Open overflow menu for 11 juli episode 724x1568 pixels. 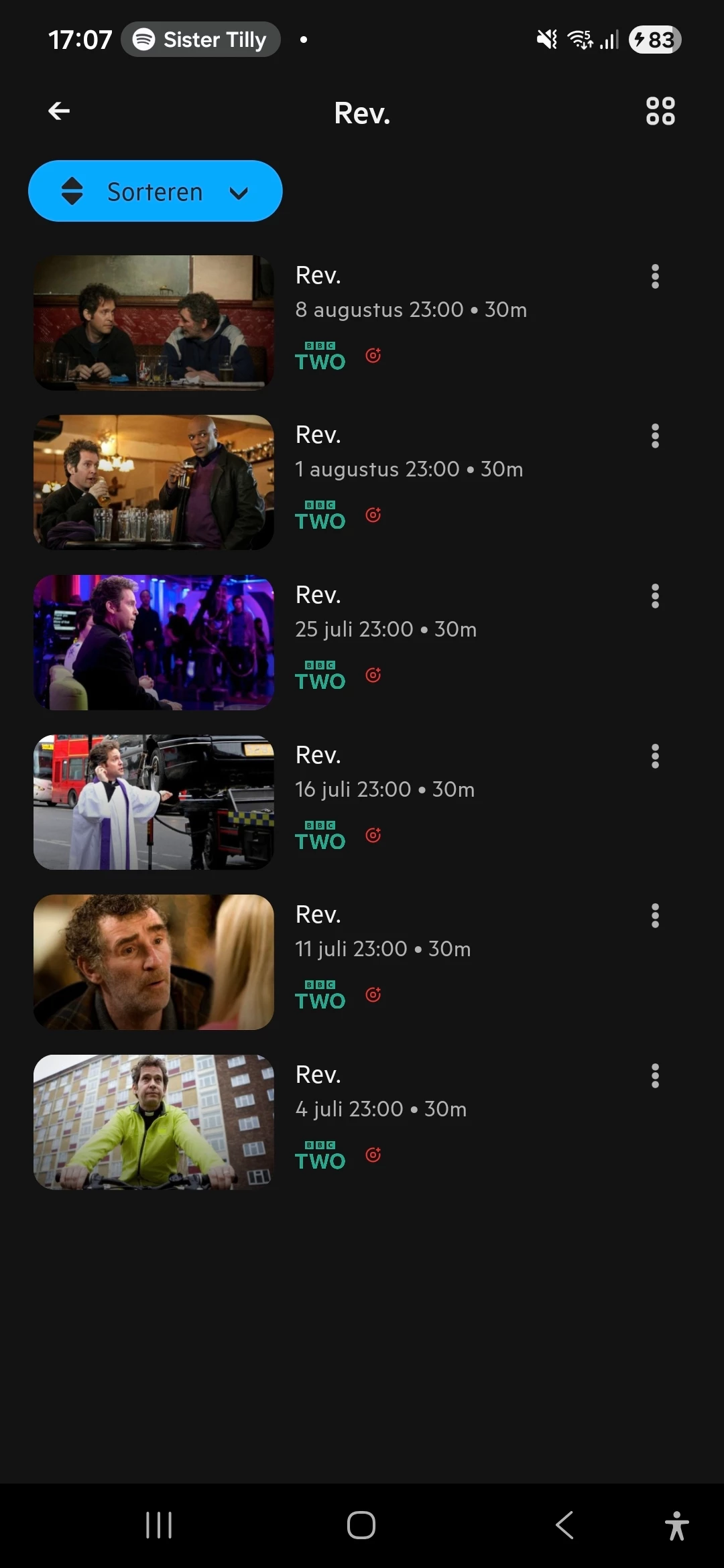[655, 916]
